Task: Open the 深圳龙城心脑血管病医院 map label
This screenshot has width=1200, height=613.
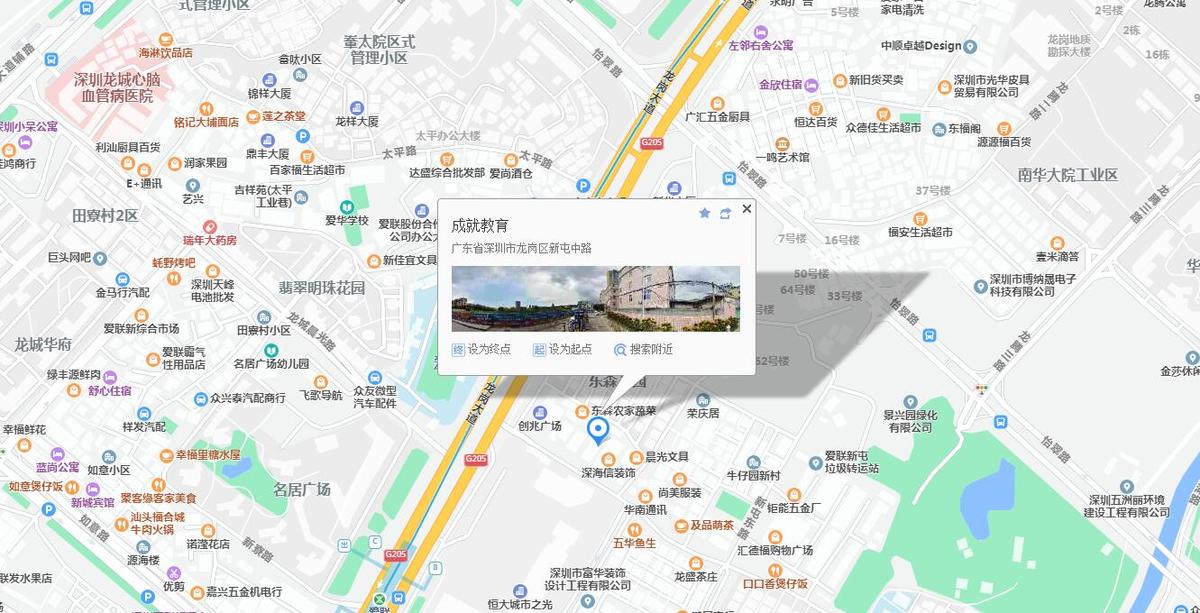Action: click(118, 87)
